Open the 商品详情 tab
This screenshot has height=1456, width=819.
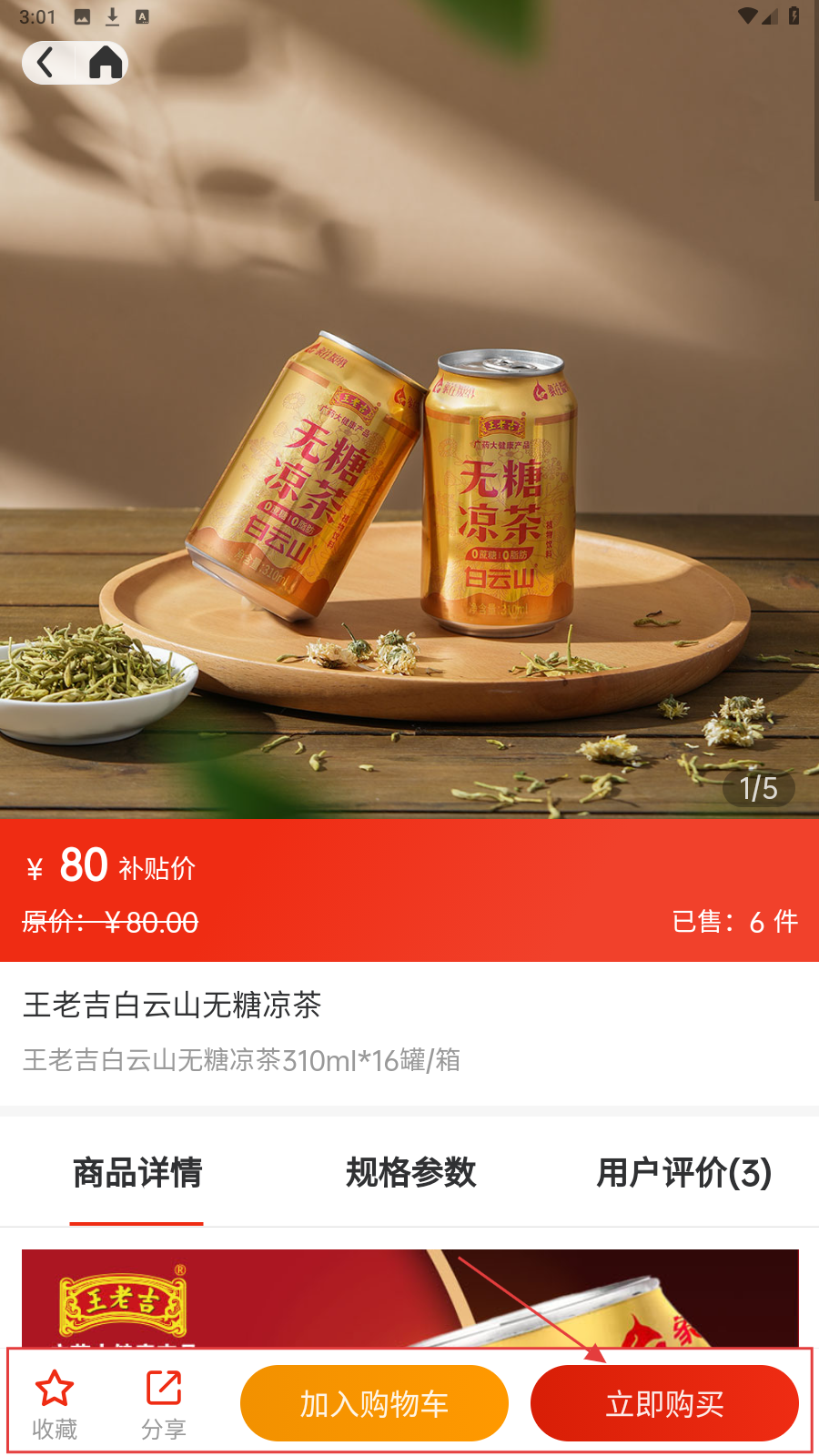[x=137, y=1173]
